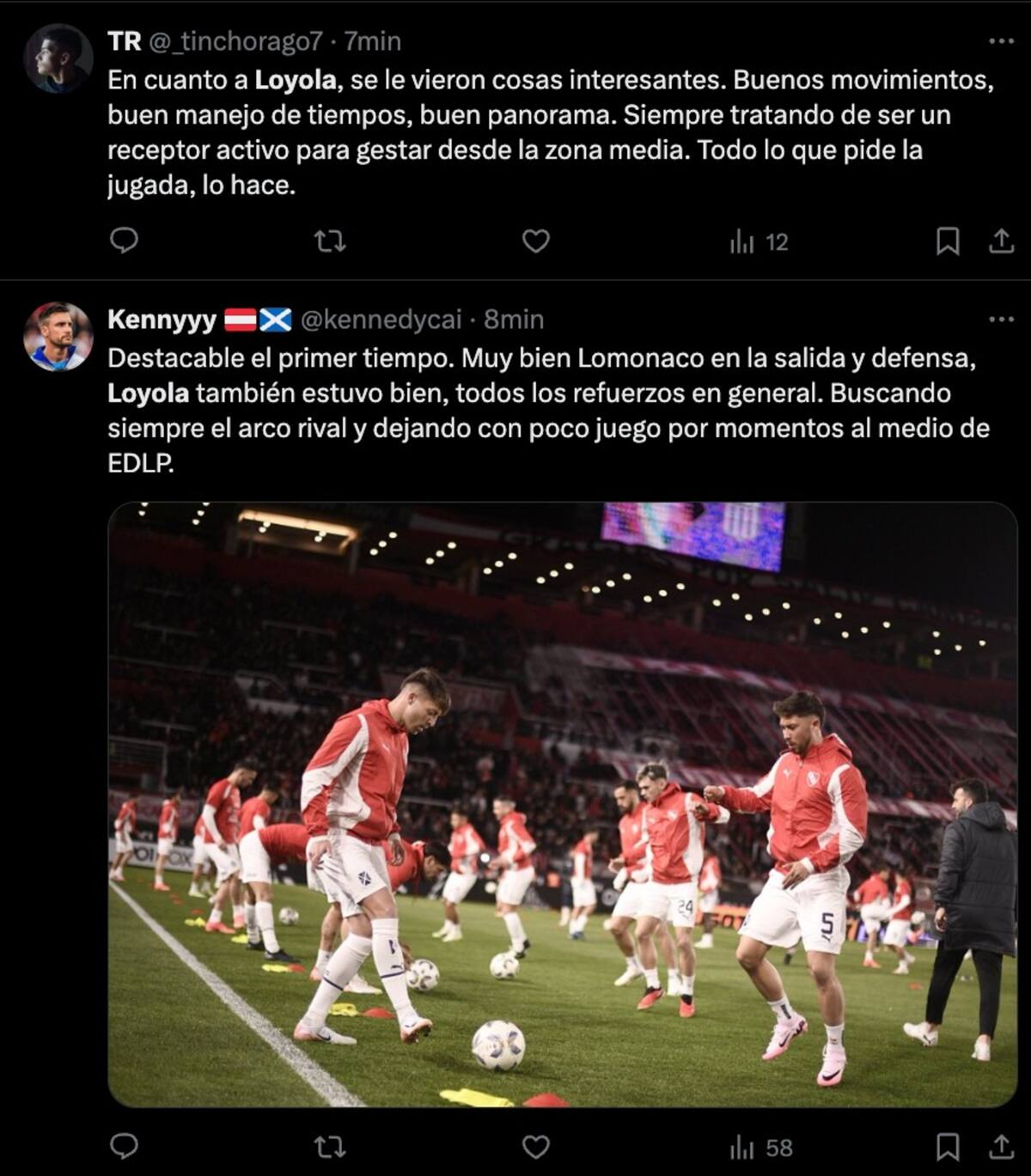Retweet Kennyyy's post

tap(330, 1146)
